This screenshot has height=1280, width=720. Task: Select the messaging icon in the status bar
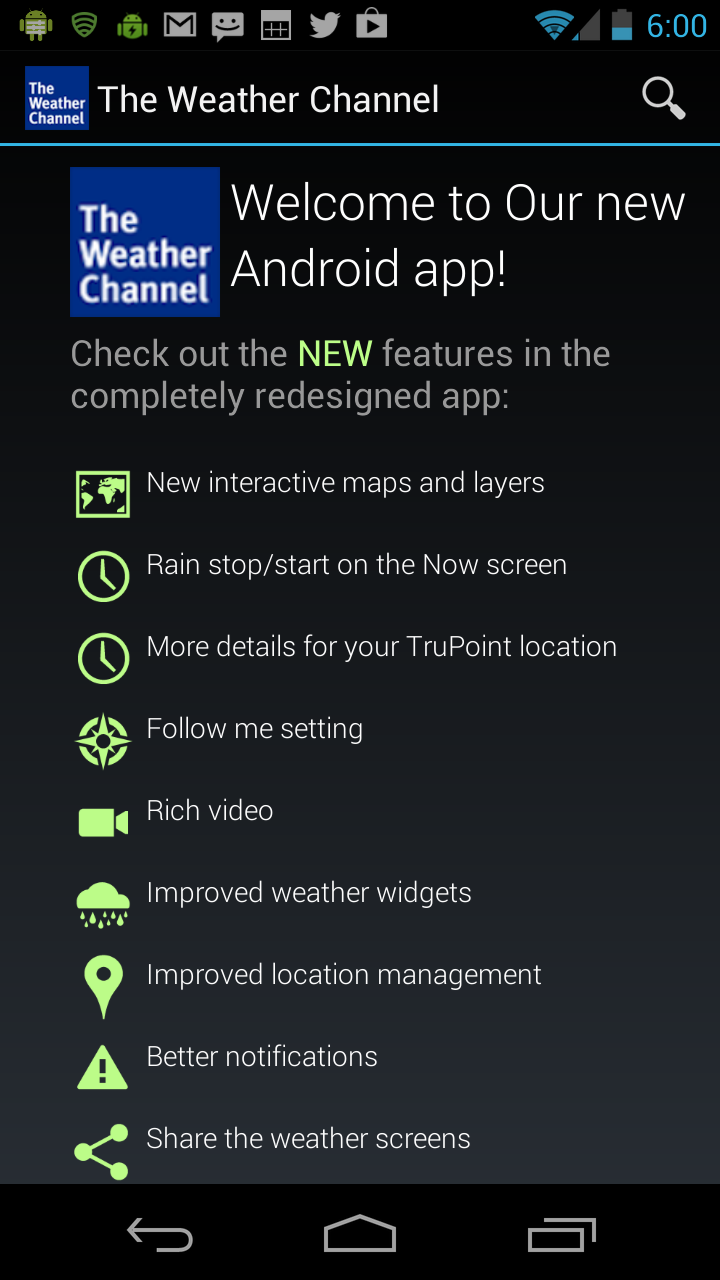pos(227,24)
